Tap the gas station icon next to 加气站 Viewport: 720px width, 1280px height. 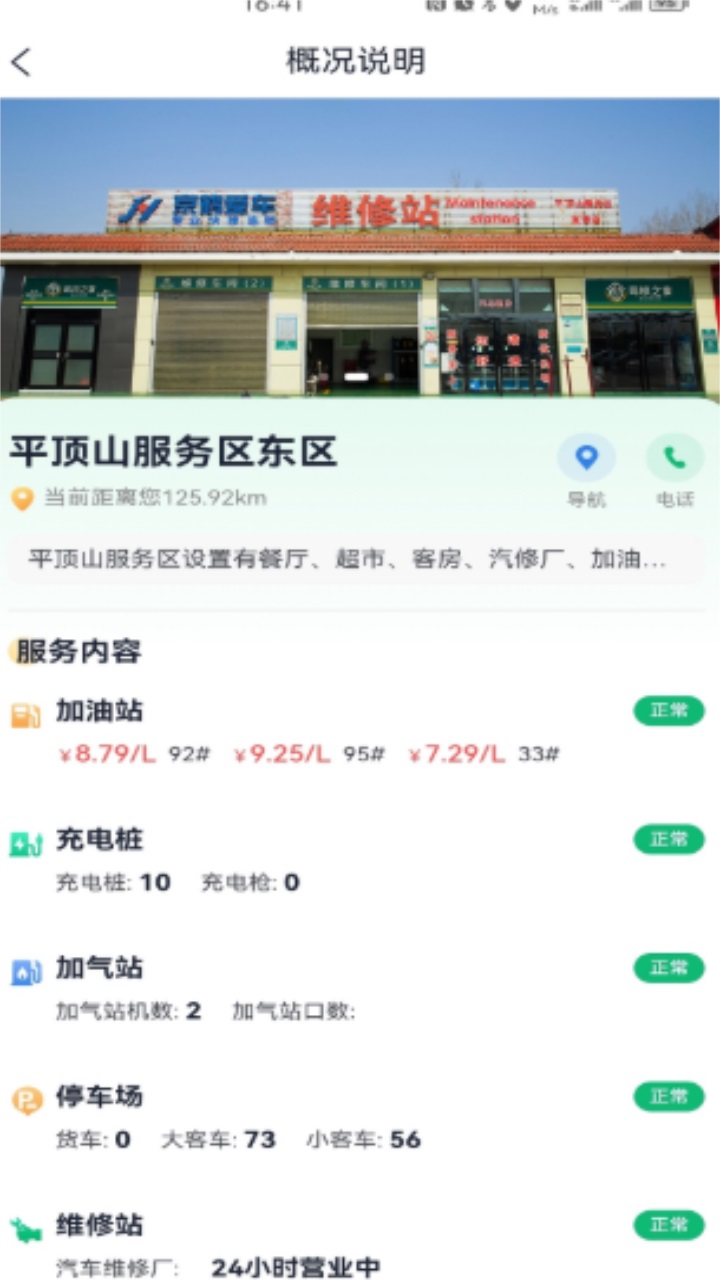click(27, 968)
